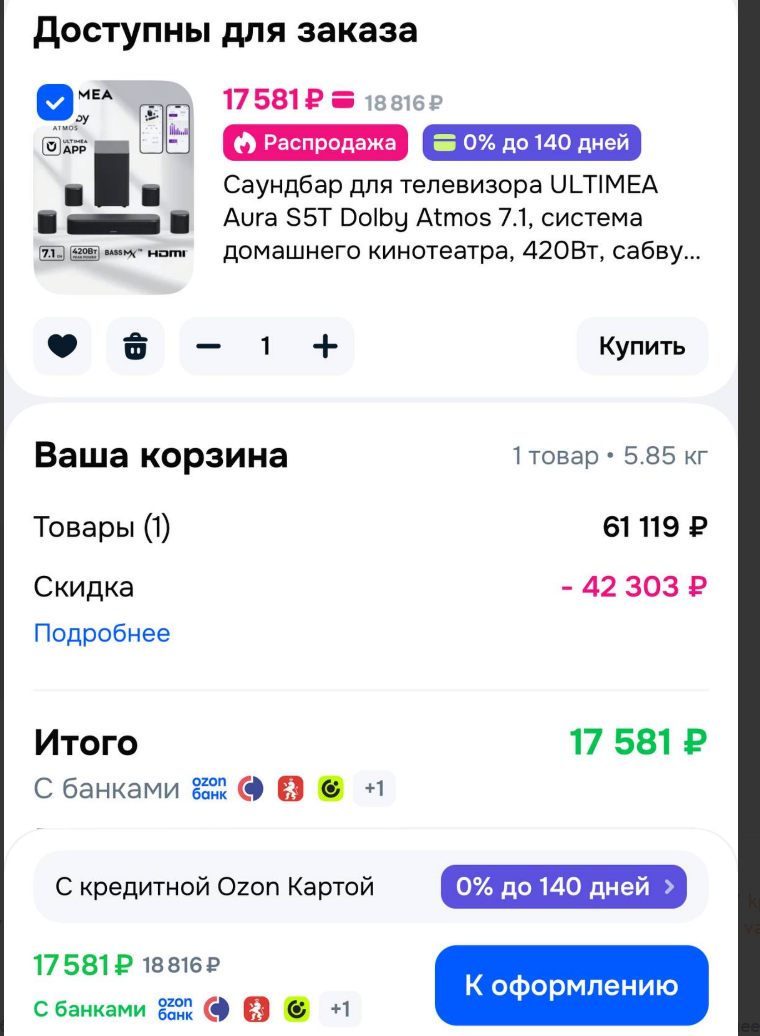Uncheck the ULTIMEA soundbar item checkbox

point(55,102)
